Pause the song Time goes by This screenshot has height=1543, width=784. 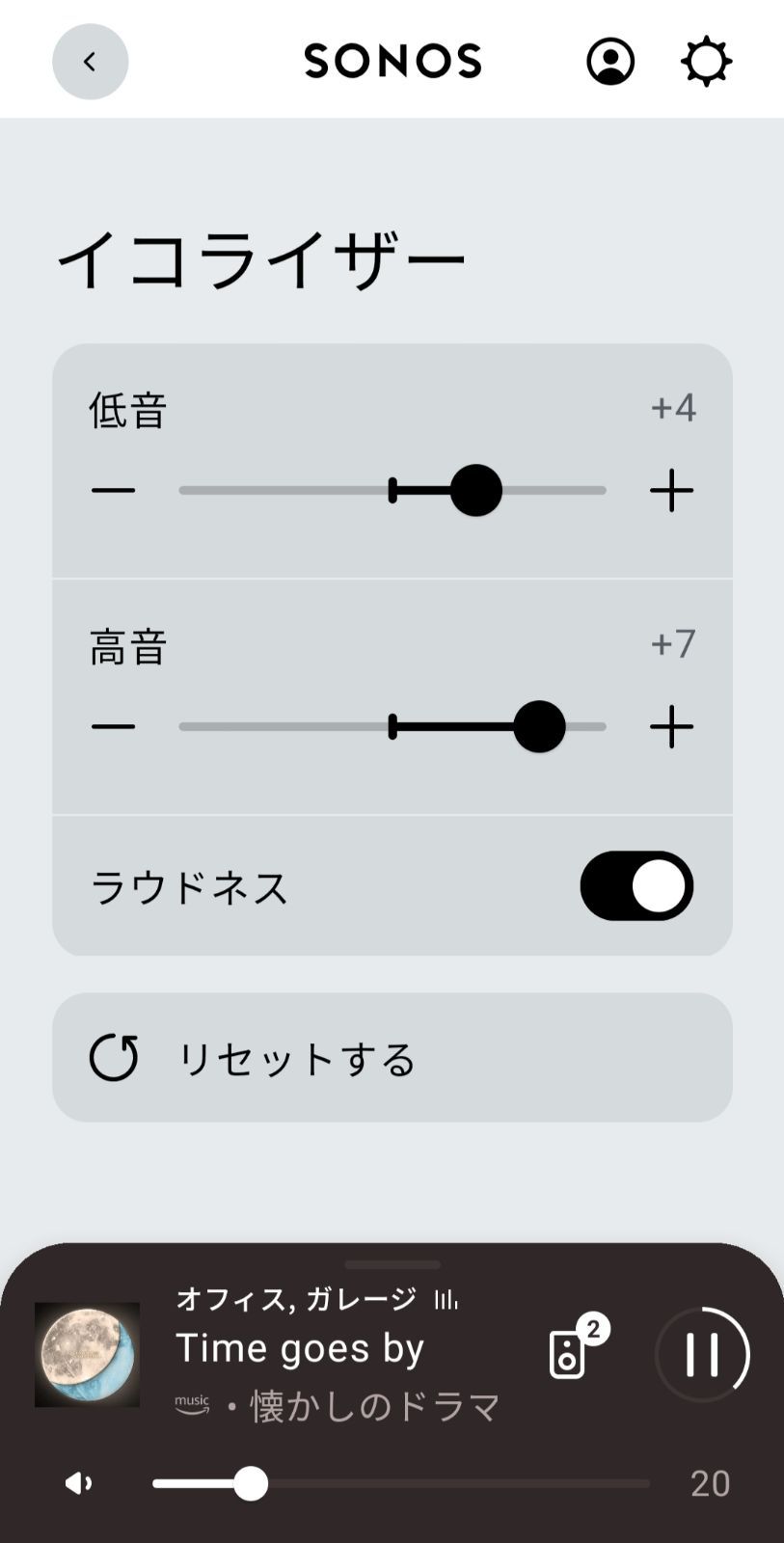[x=702, y=1354]
